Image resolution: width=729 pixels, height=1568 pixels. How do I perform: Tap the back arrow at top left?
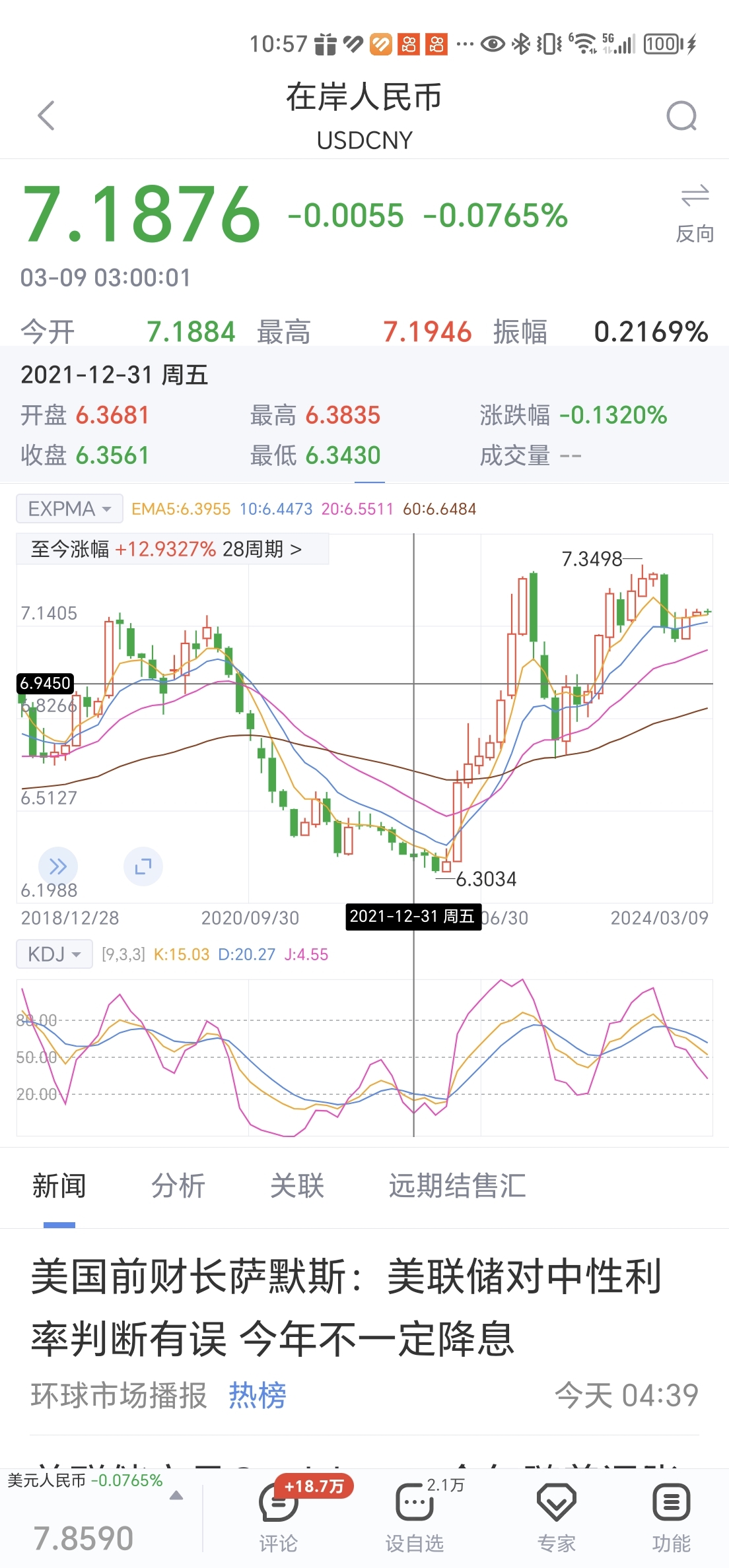coord(44,116)
